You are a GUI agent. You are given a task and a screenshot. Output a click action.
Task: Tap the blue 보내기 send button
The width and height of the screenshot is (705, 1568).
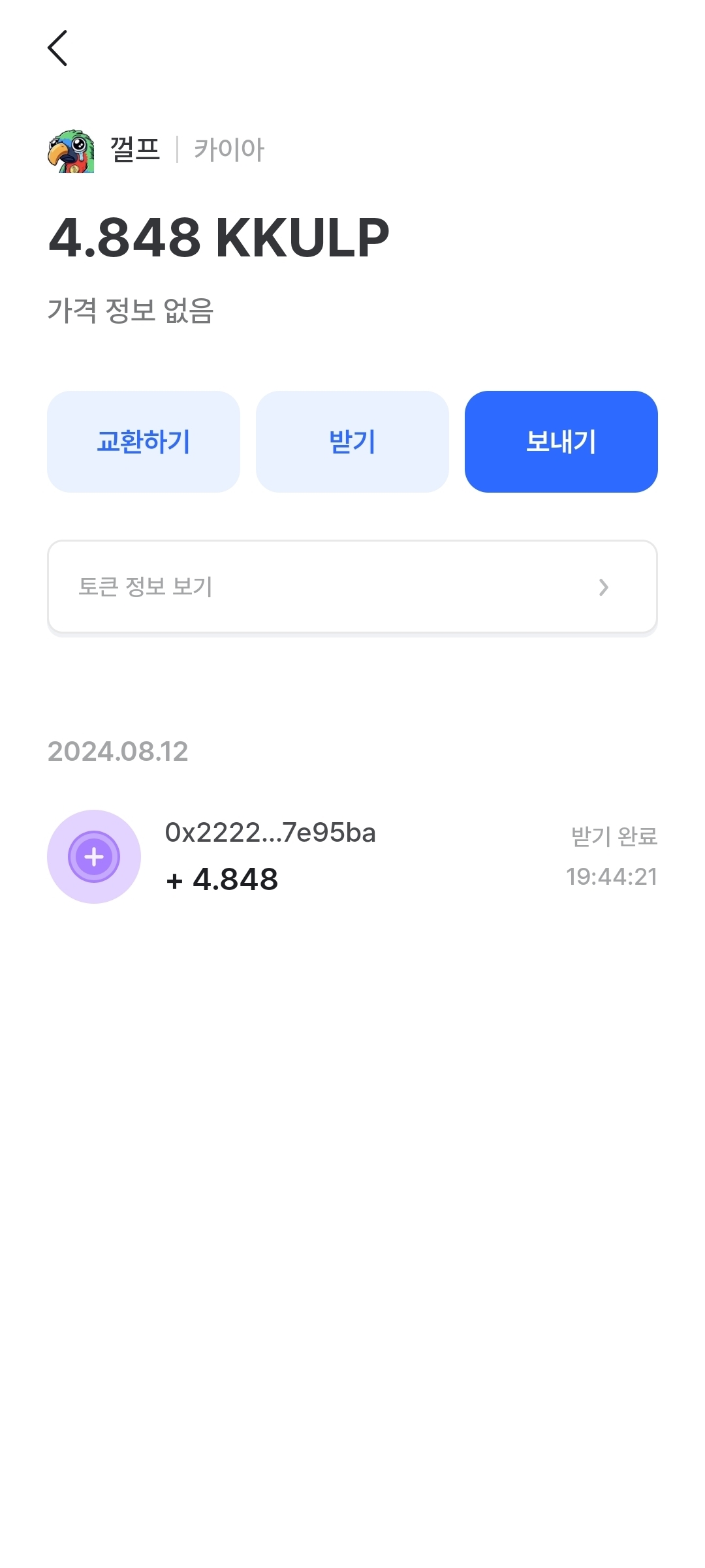561,442
